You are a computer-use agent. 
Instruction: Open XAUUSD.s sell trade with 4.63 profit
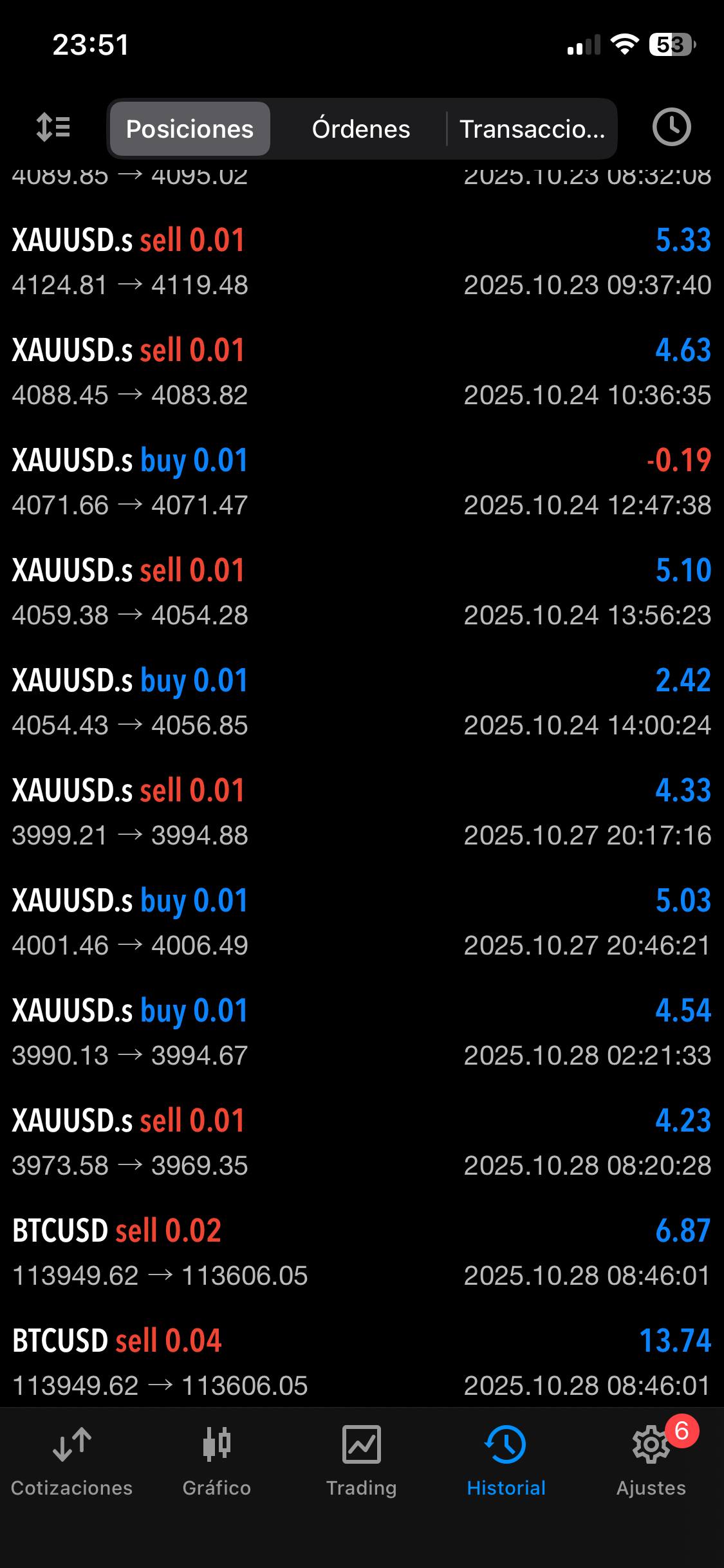(362, 372)
